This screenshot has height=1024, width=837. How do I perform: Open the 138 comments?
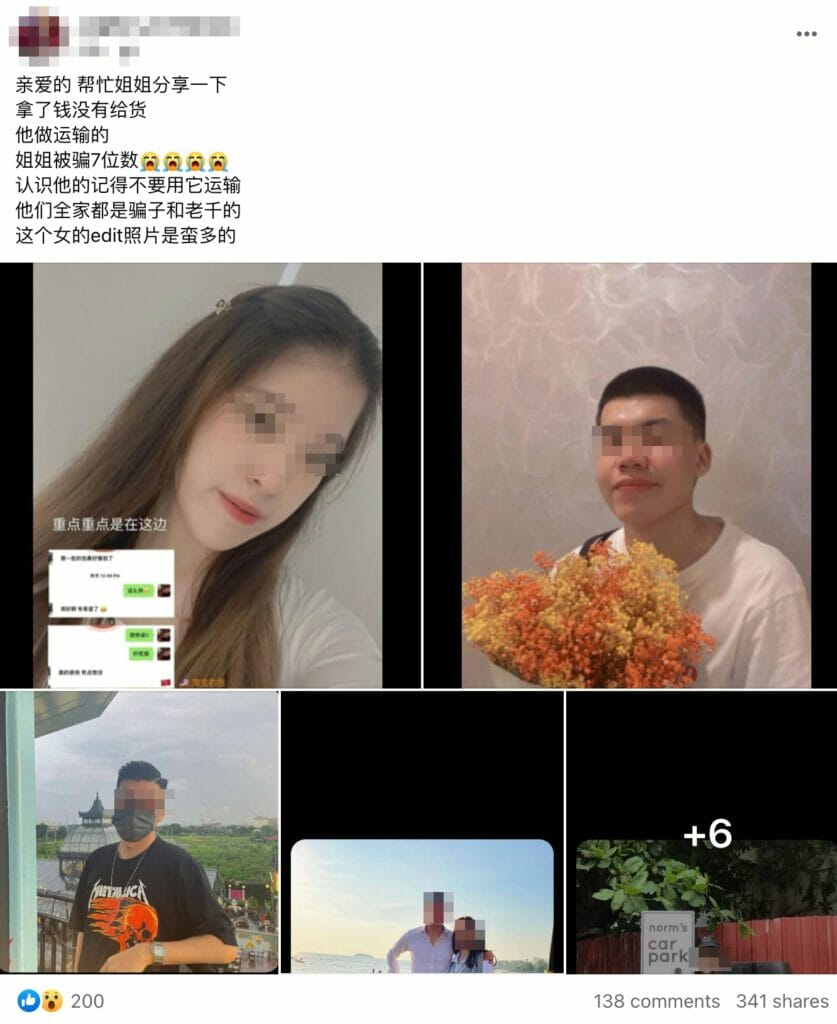click(x=656, y=1001)
